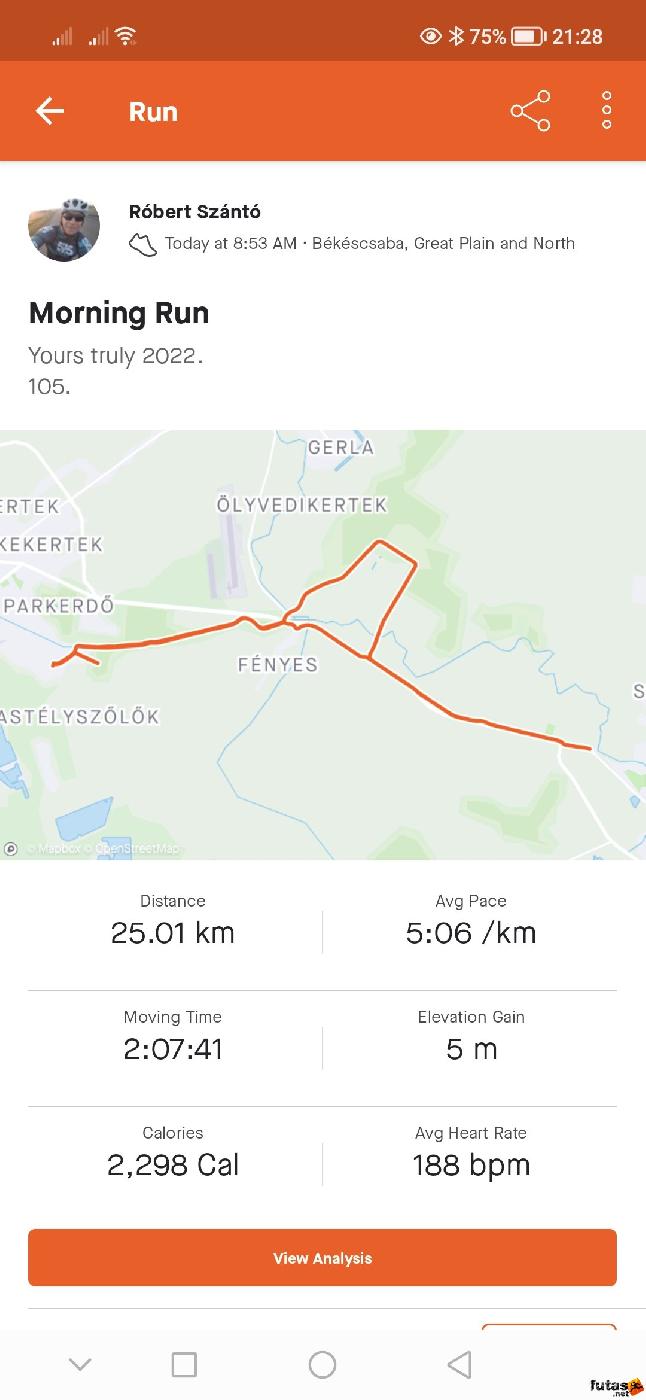Open recent apps from navigation bar
Viewport: 646px width, 1400px height.
tap(184, 1364)
